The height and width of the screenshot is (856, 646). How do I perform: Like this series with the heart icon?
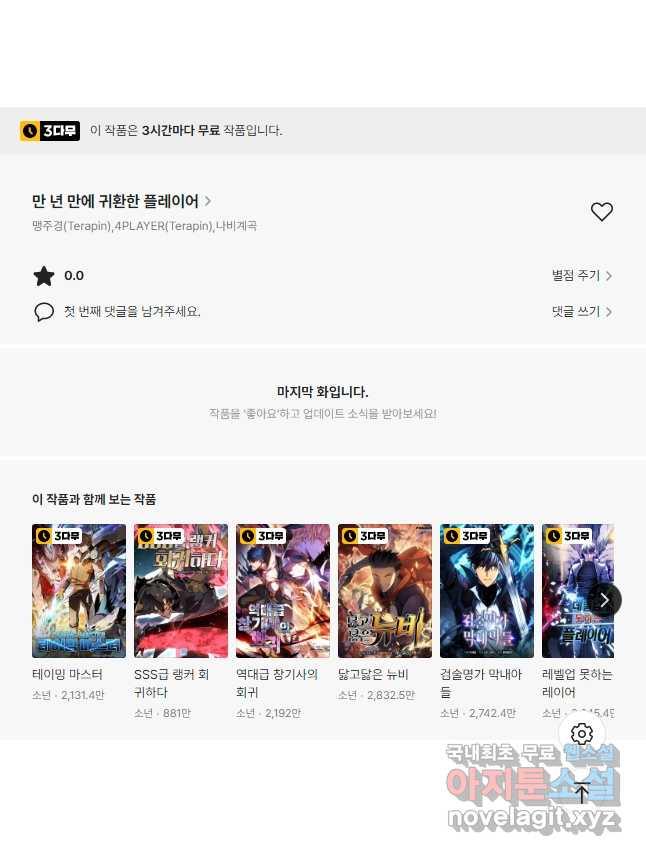601,212
